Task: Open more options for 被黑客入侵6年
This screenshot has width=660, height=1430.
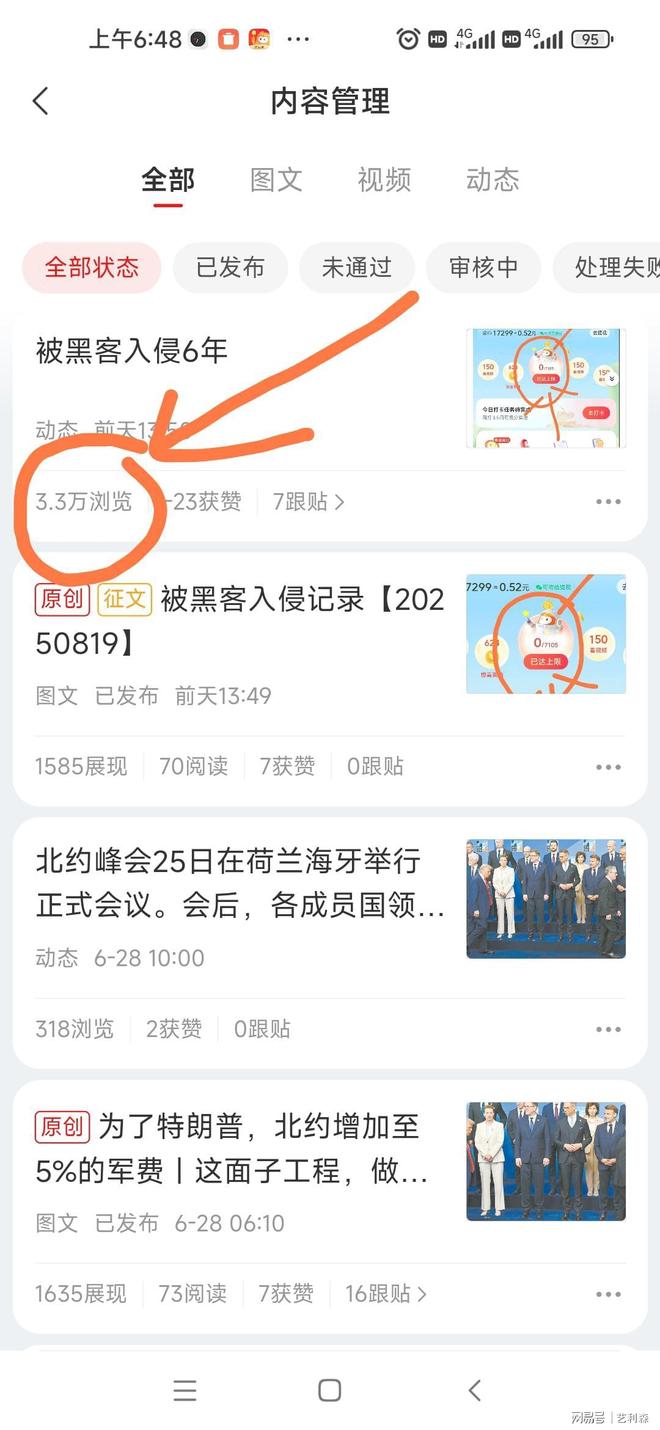Action: 608,502
